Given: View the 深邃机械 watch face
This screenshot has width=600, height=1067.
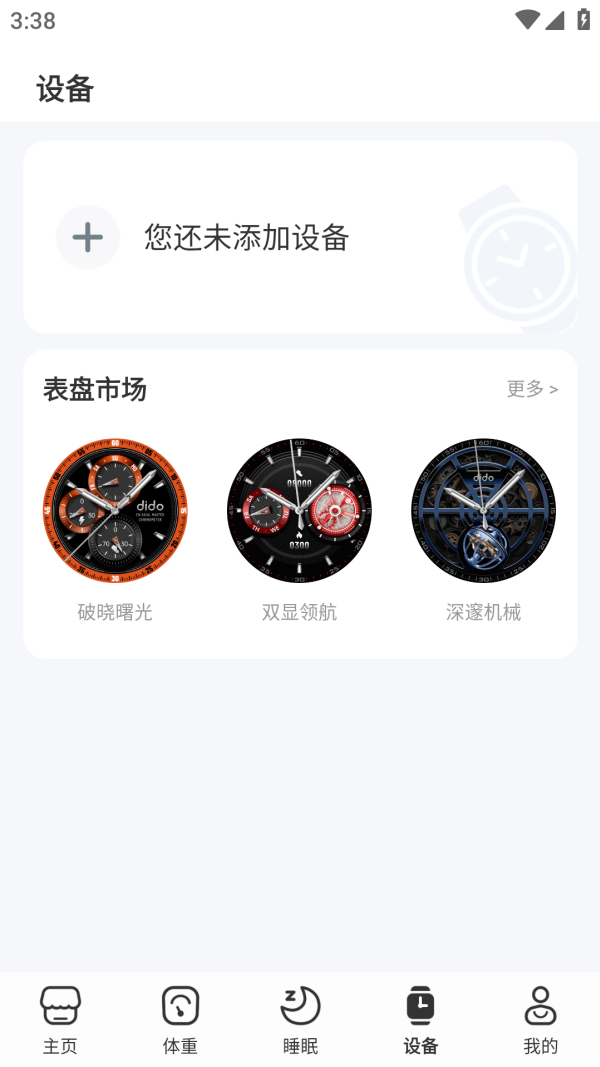Looking at the screenshot, I should point(484,510).
